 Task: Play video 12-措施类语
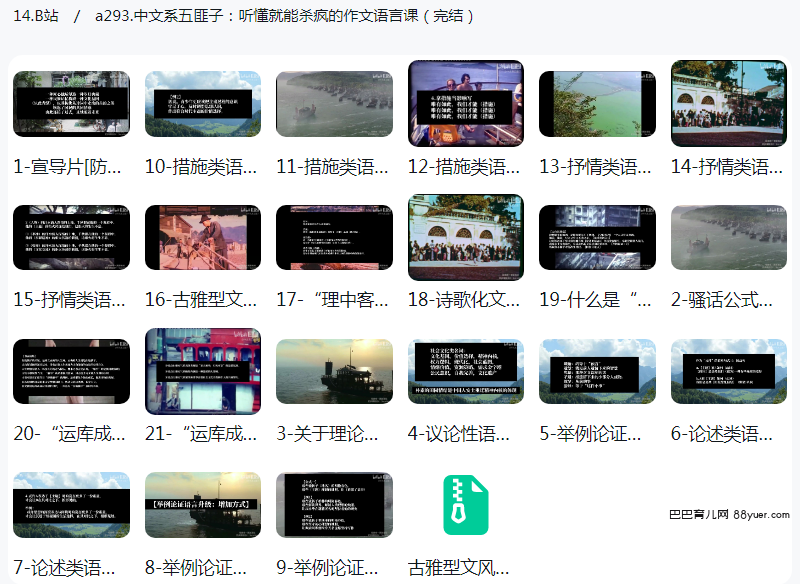[465, 103]
